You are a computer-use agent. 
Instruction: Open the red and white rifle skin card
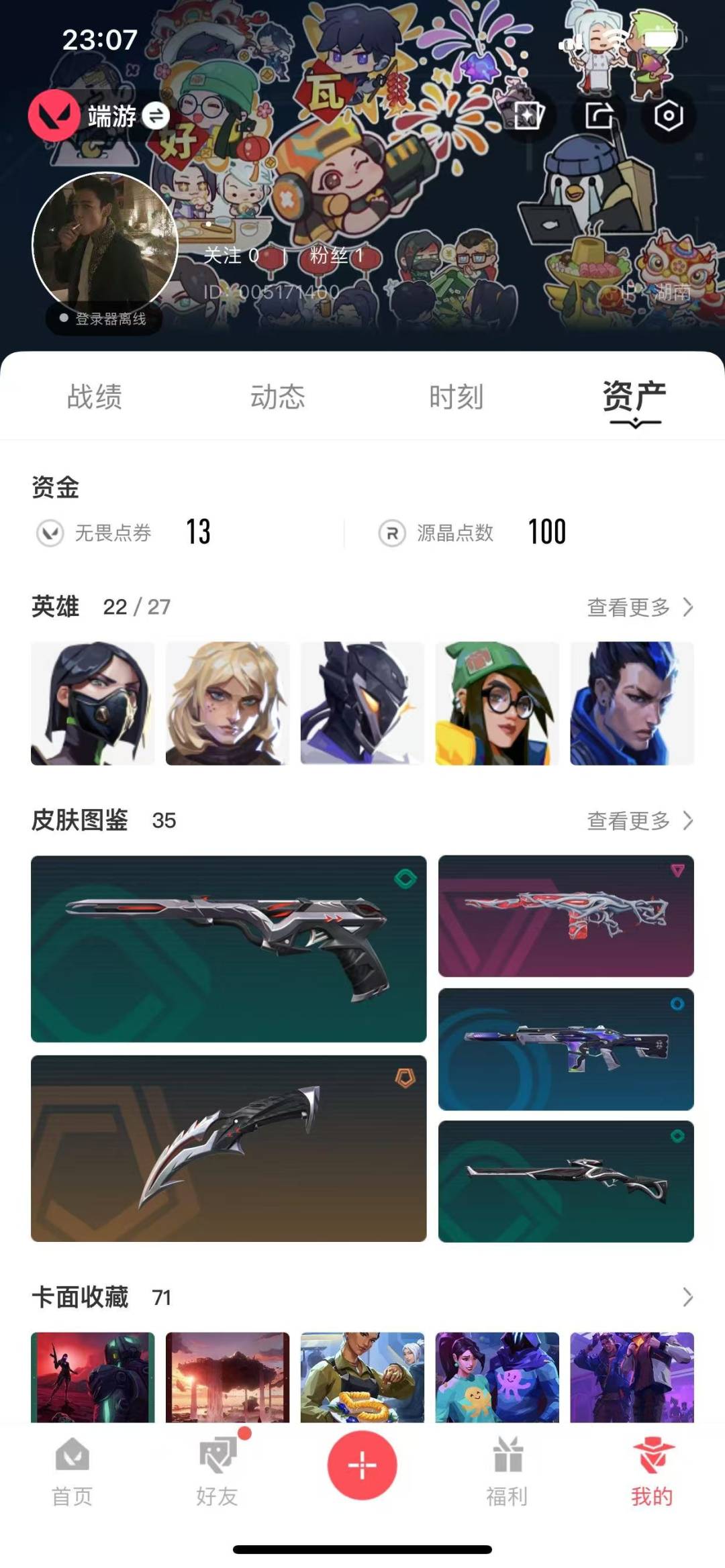566,916
